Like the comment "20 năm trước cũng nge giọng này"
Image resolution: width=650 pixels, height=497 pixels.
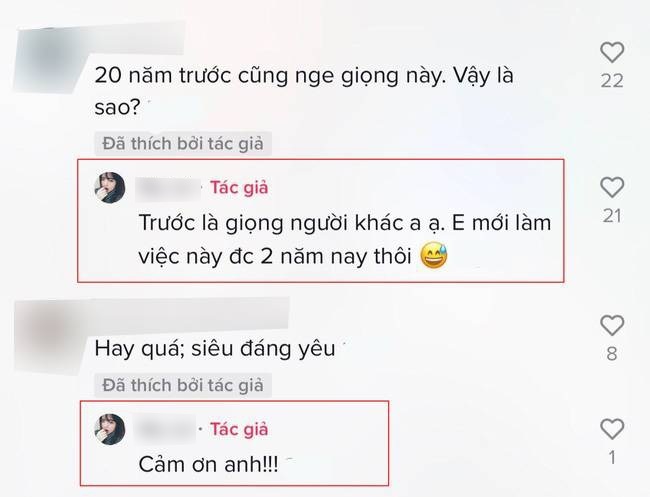611,52
